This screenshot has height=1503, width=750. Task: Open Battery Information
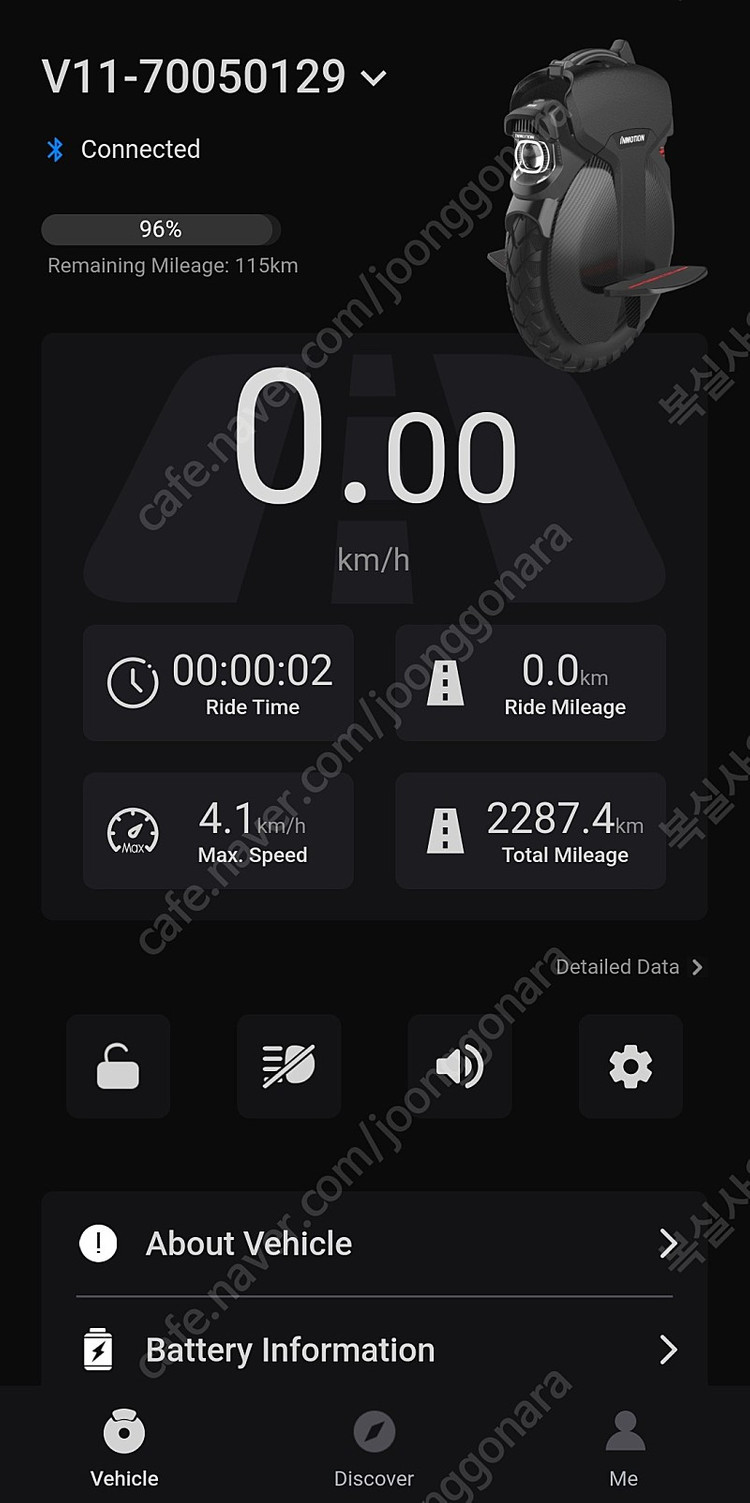[374, 1350]
